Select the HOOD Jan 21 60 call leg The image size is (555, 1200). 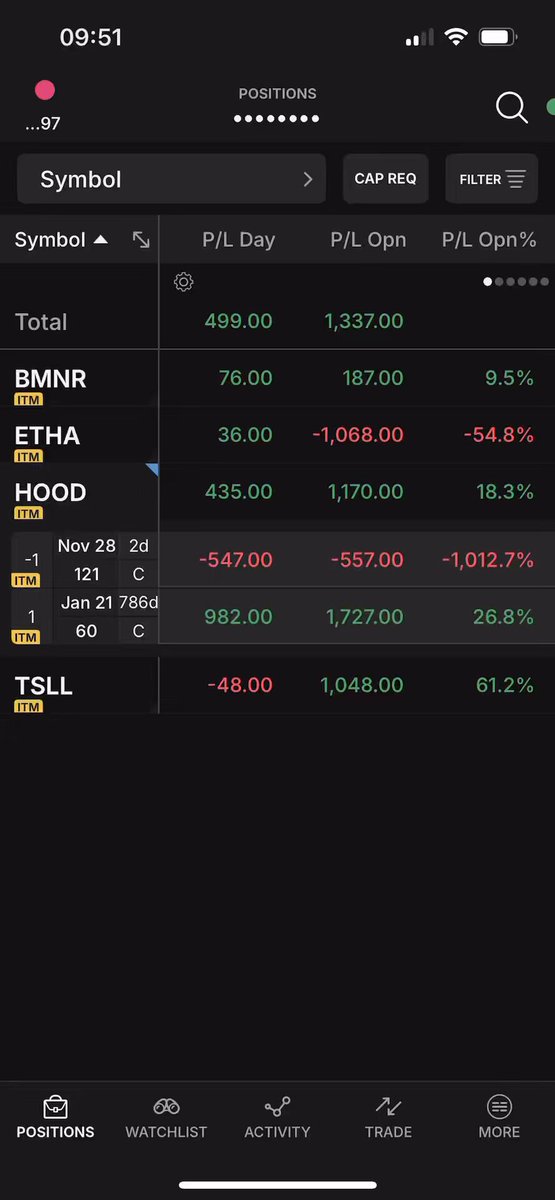click(277, 617)
